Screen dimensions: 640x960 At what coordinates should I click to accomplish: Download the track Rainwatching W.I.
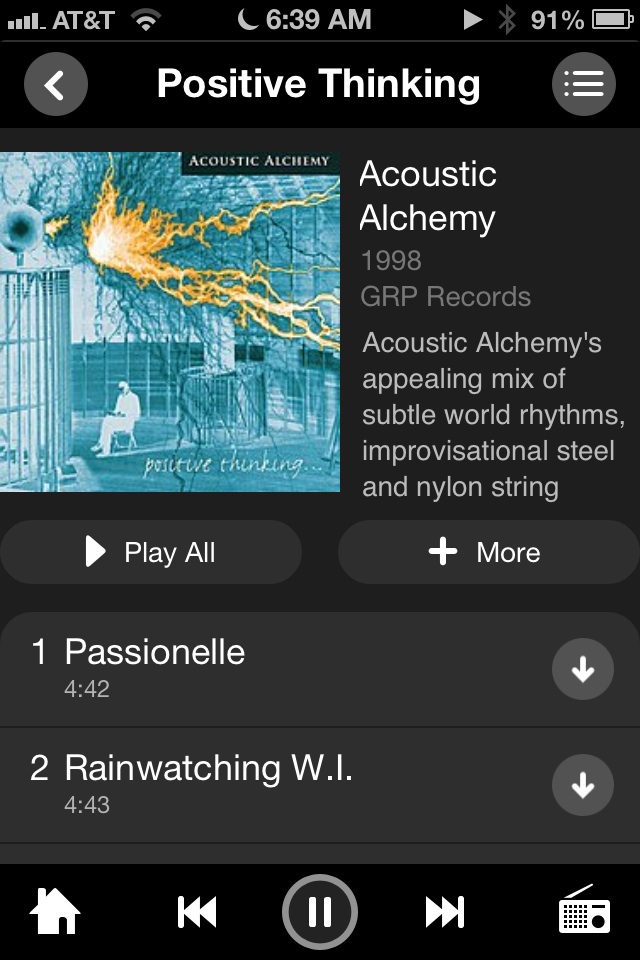coord(583,786)
